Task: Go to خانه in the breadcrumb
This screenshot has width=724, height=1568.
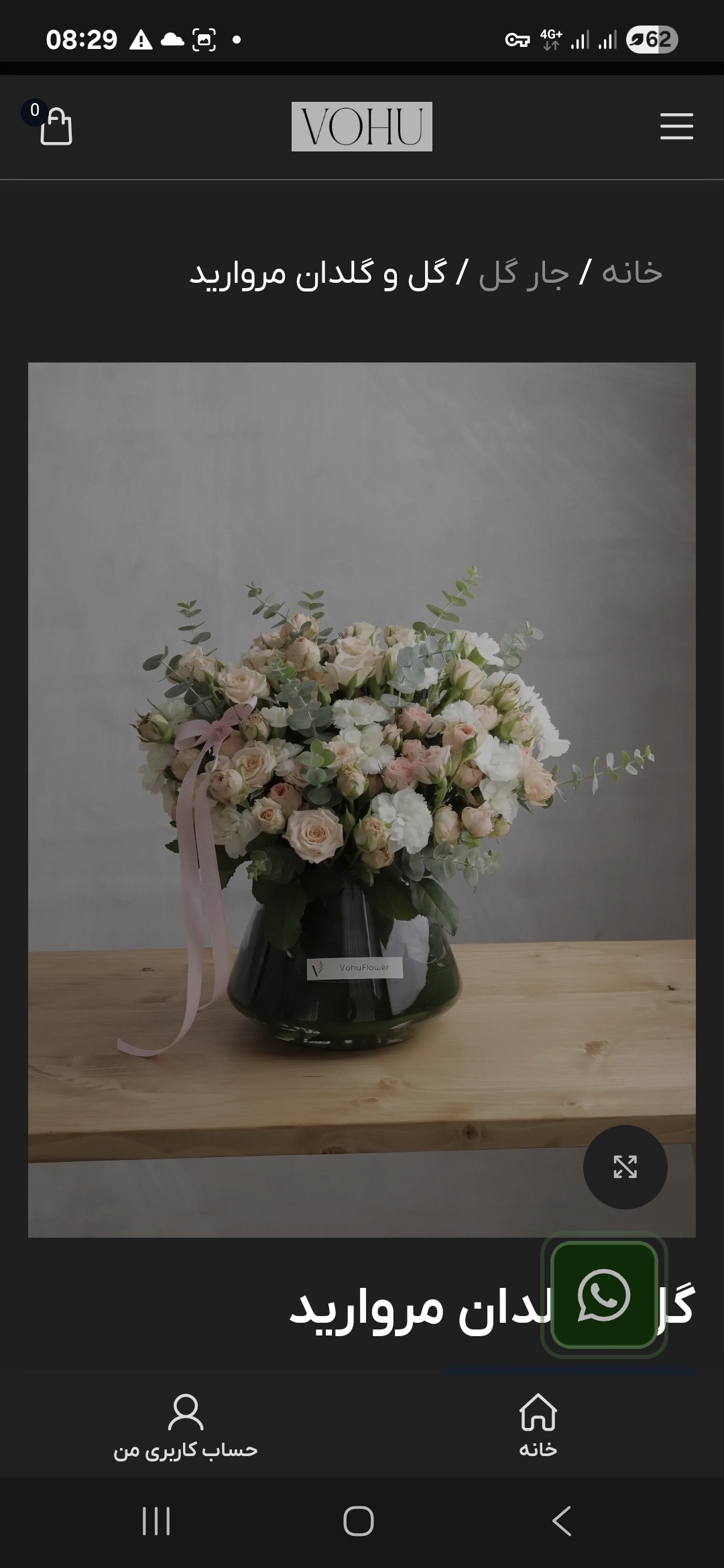Action: pos(631,273)
